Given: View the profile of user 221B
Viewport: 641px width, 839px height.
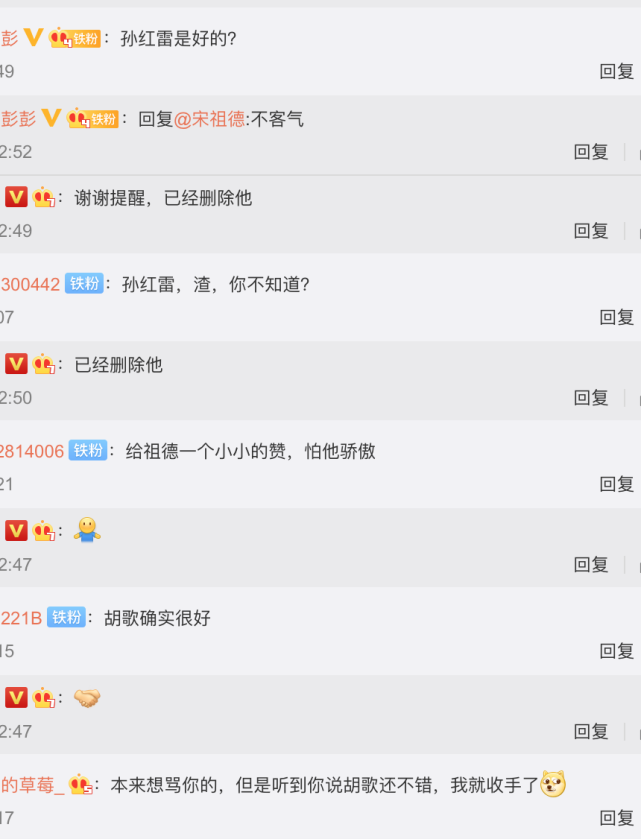Looking at the screenshot, I should [21, 618].
